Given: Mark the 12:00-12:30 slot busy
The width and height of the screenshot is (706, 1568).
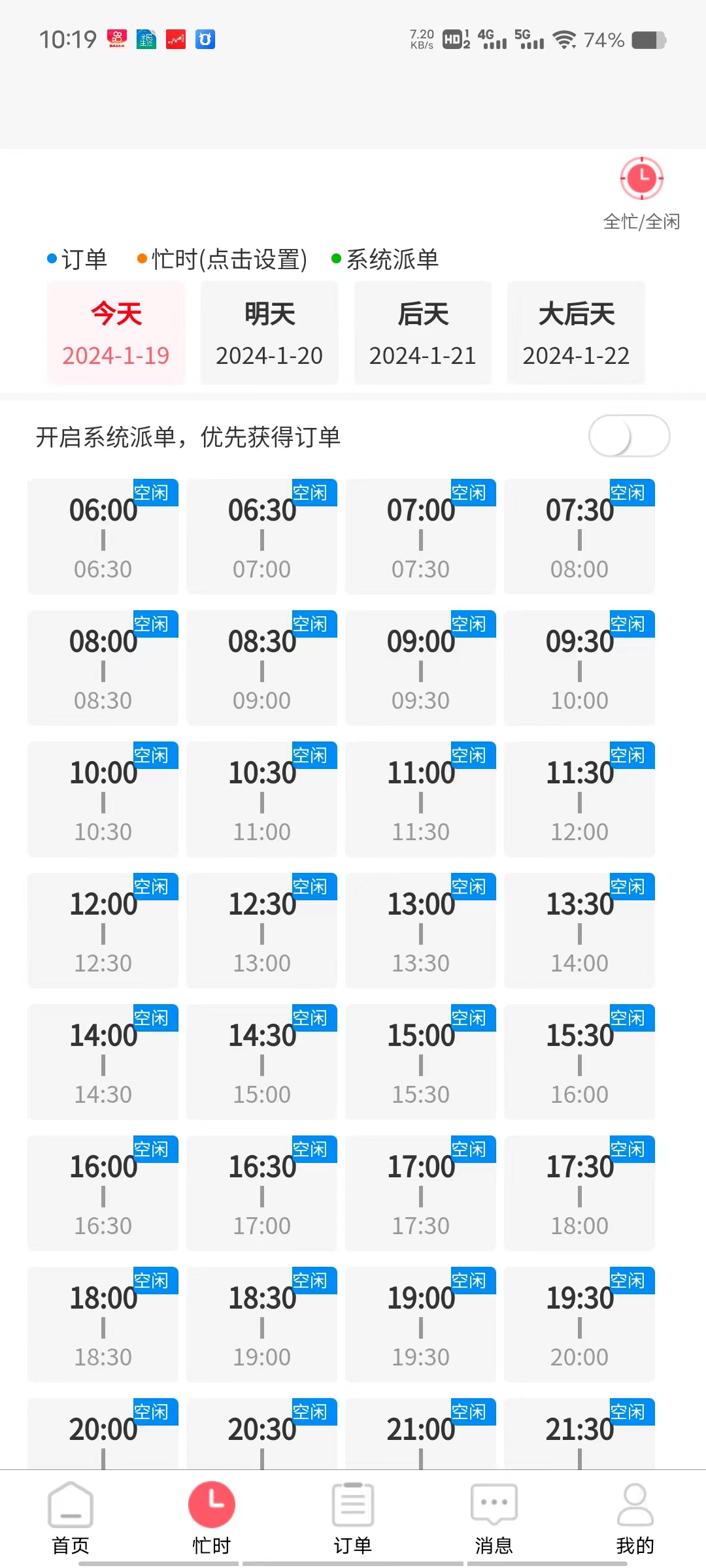Looking at the screenshot, I should (x=103, y=930).
